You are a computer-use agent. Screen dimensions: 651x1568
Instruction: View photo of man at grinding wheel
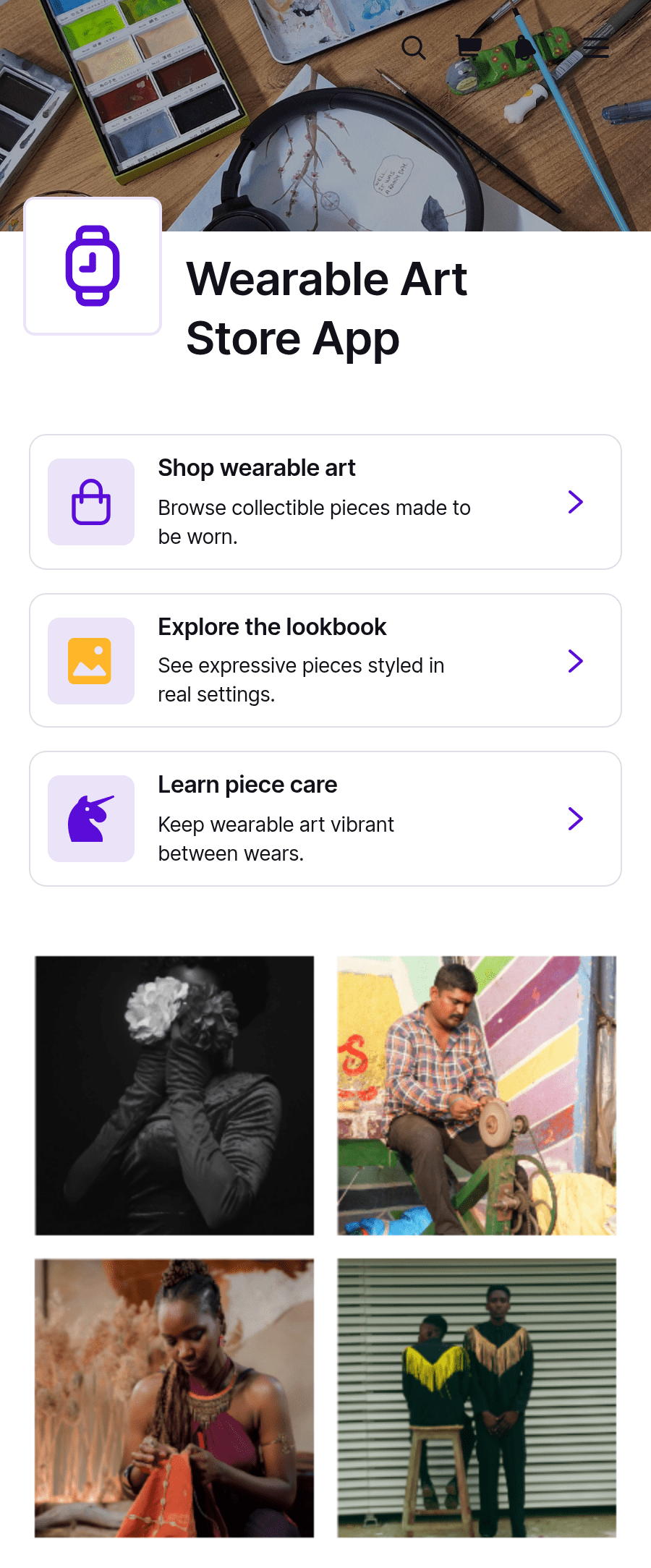(477, 1096)
